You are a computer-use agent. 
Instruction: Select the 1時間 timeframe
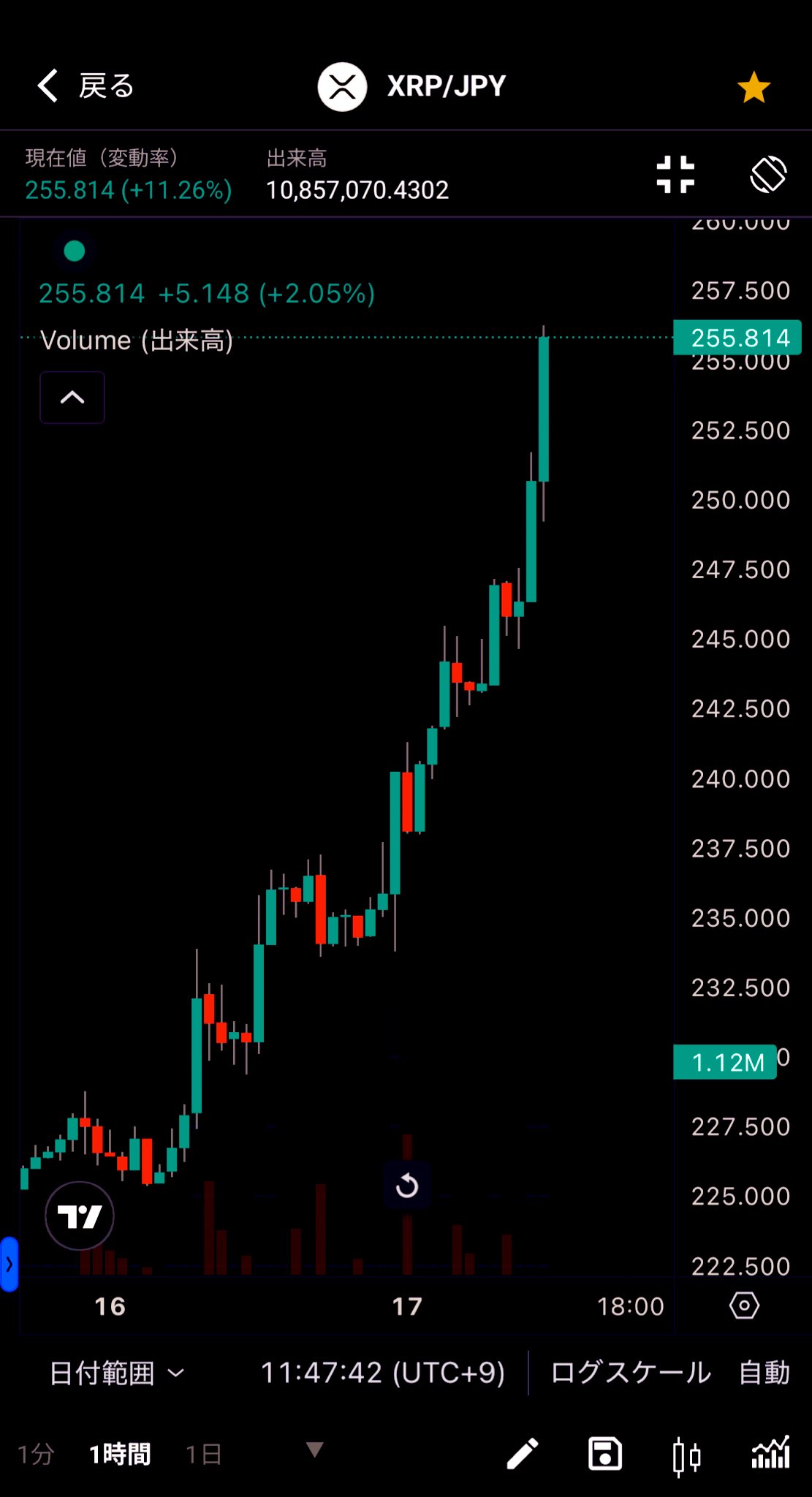[120, 1454]
